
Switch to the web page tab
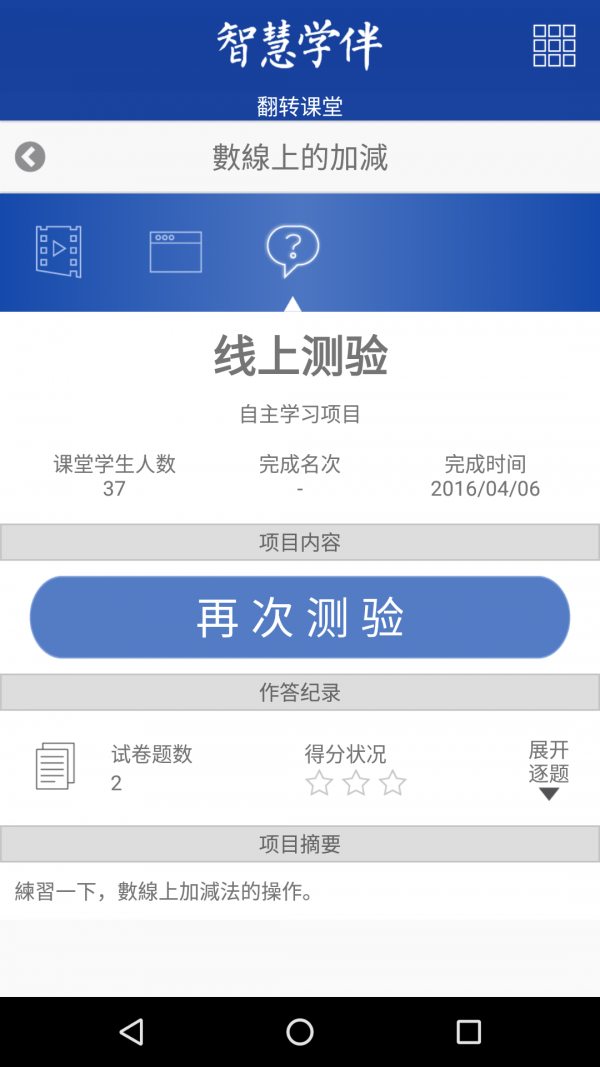pos(176,251)
